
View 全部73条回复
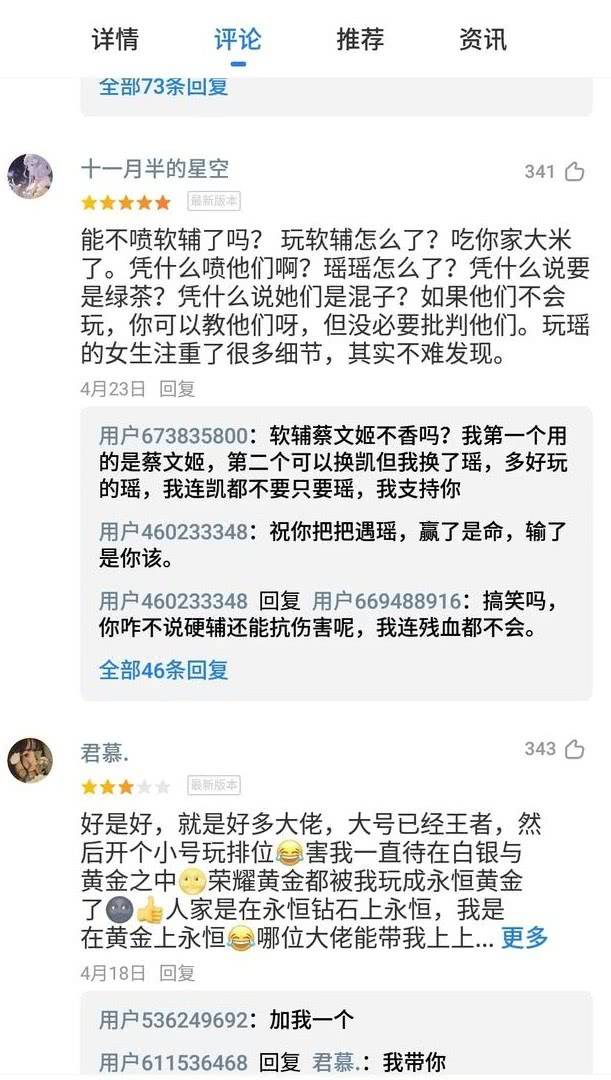click(164, 86)
